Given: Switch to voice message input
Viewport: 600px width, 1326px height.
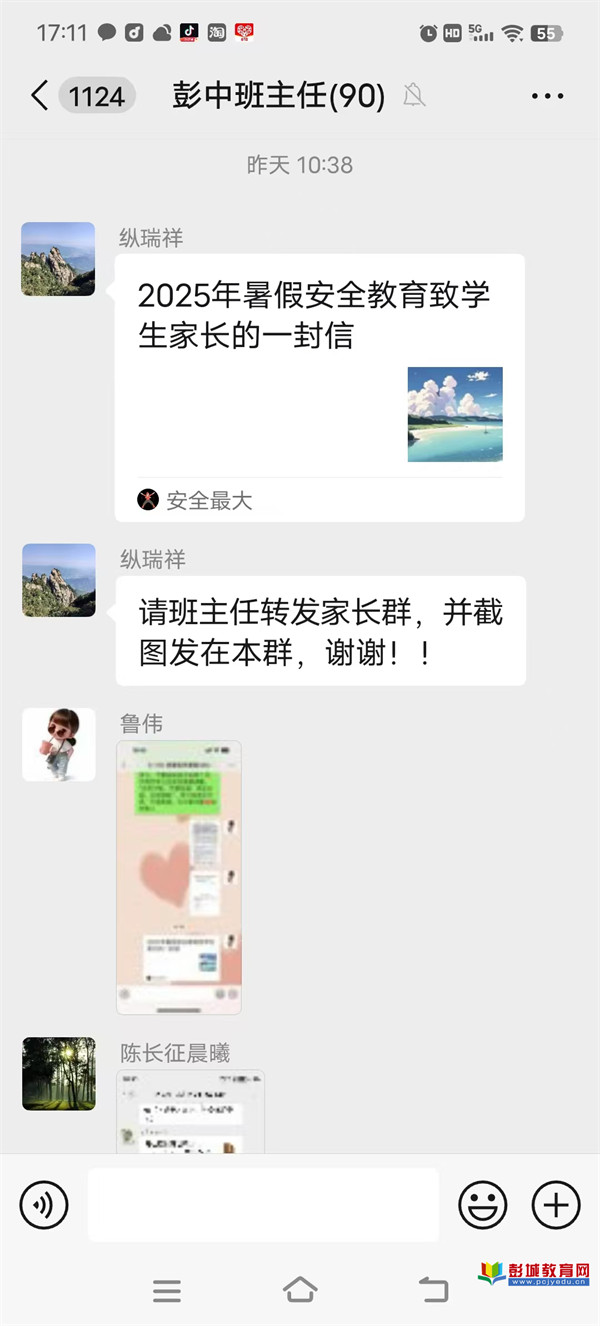Looking at the screenshot, I should [44, 1204].
